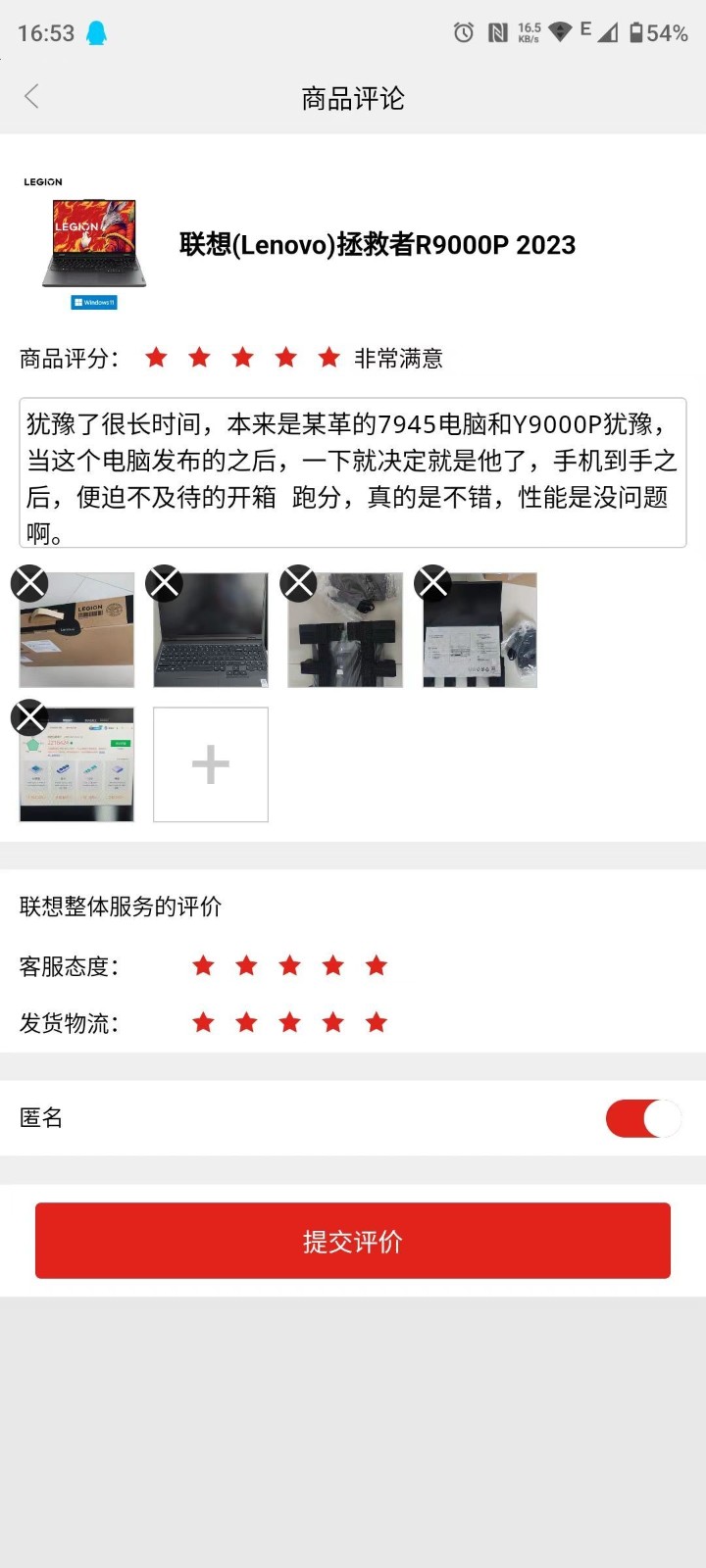
Task: Delete the fourth photo with the manual
Action: click(x=433, y=583)
